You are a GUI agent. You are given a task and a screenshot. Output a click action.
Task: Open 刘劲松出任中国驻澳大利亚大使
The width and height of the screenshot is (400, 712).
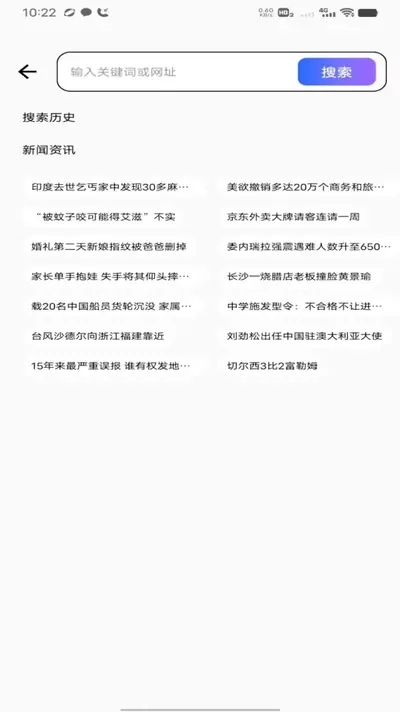click(x=305, y=336)
